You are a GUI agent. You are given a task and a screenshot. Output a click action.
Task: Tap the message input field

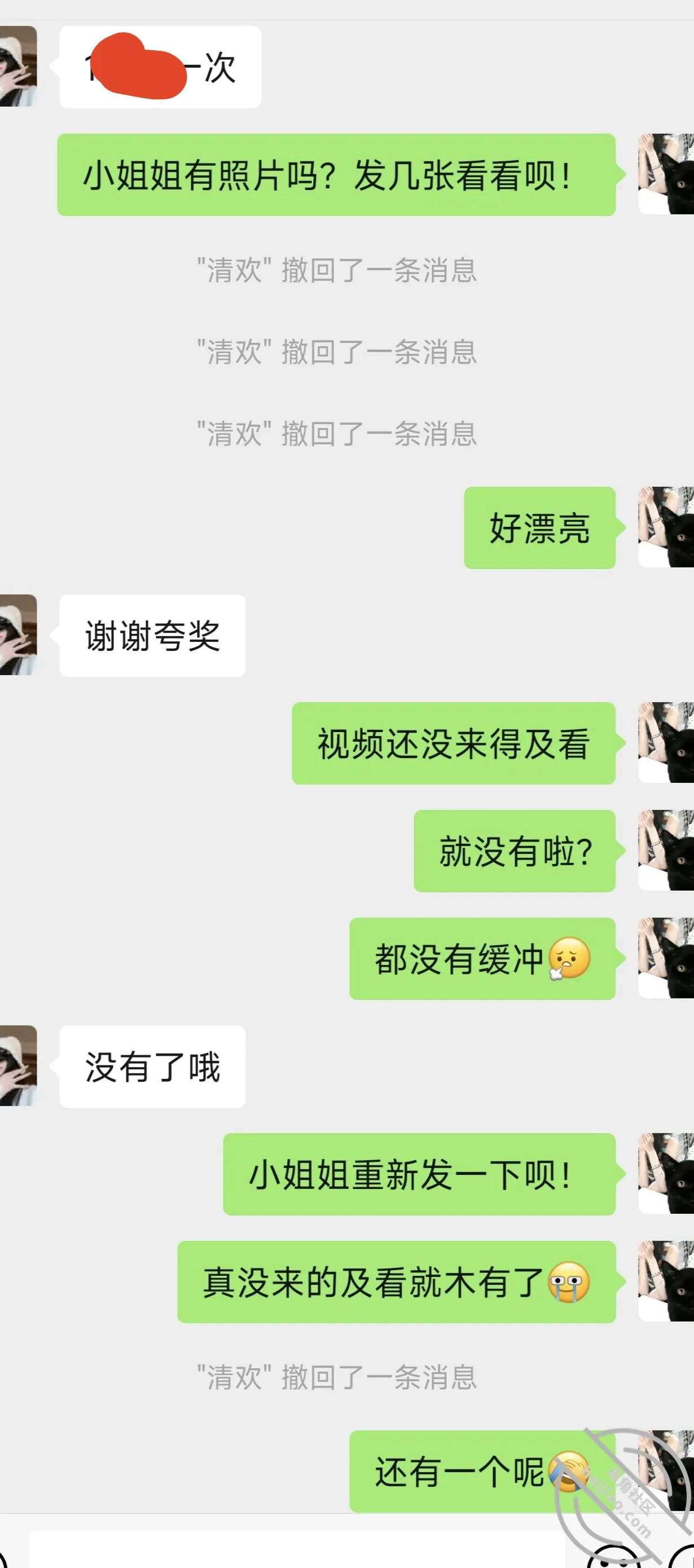coord(297,1551)
